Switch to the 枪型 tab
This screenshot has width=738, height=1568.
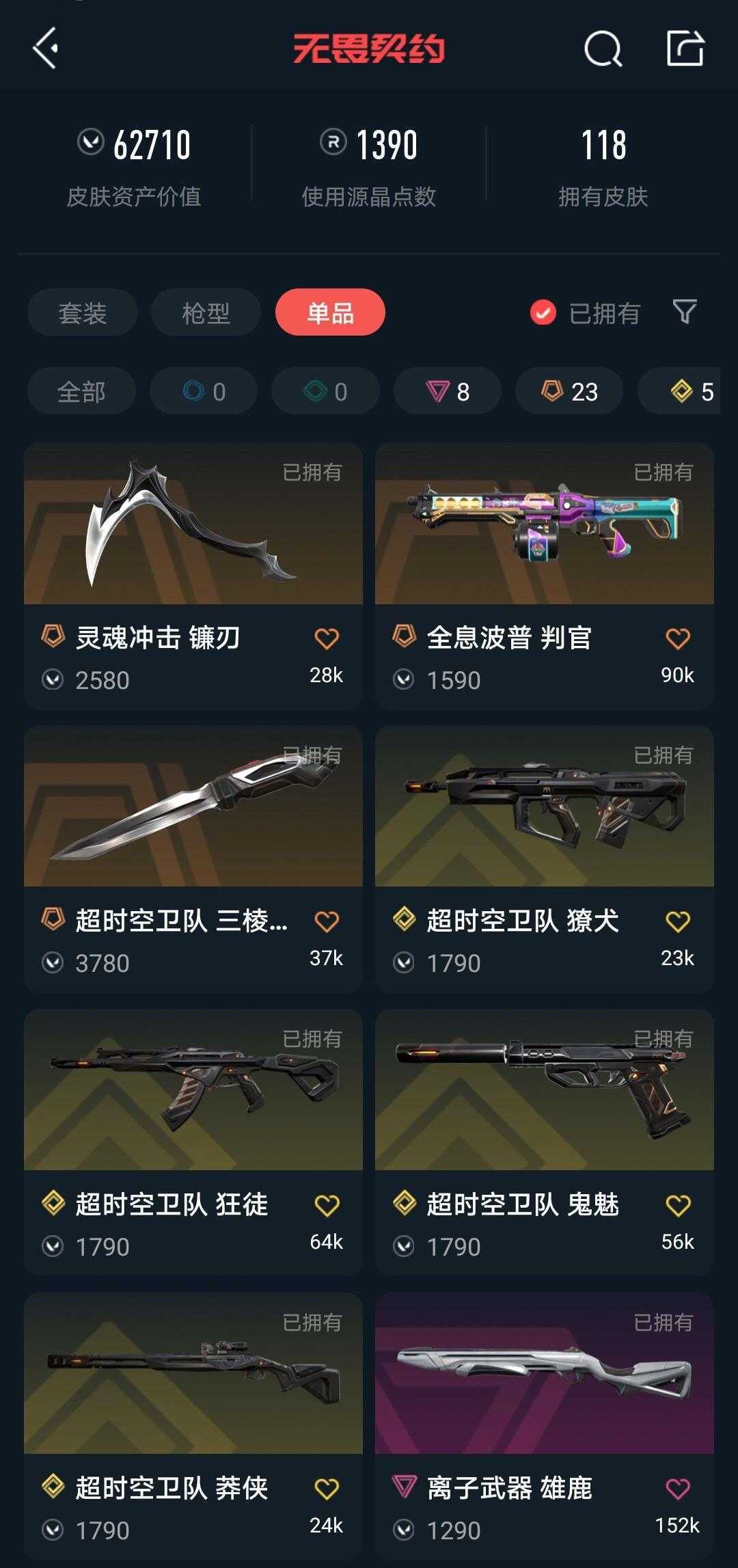pos(206,313)
